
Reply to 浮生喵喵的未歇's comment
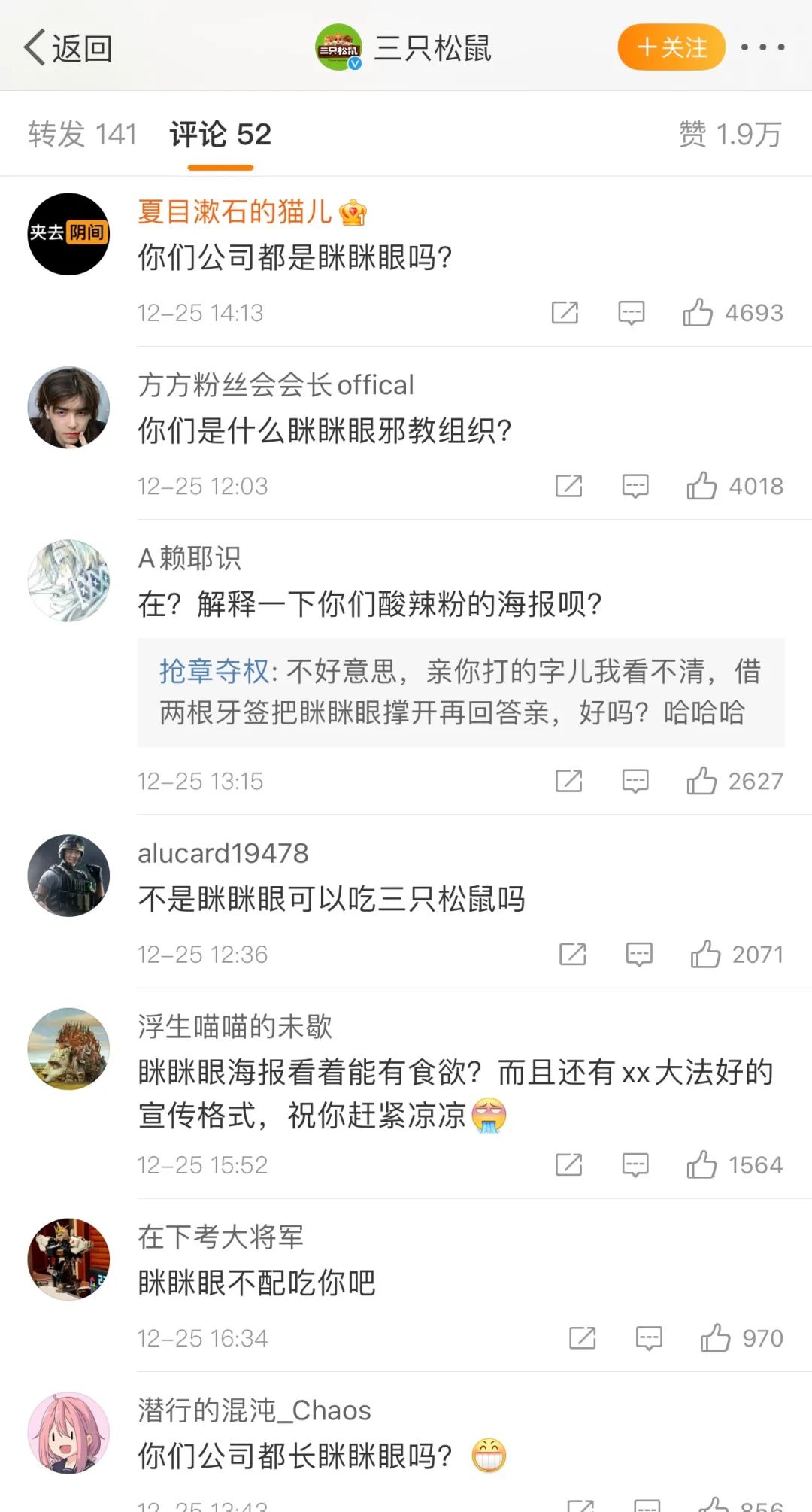tap(635, 1165)
